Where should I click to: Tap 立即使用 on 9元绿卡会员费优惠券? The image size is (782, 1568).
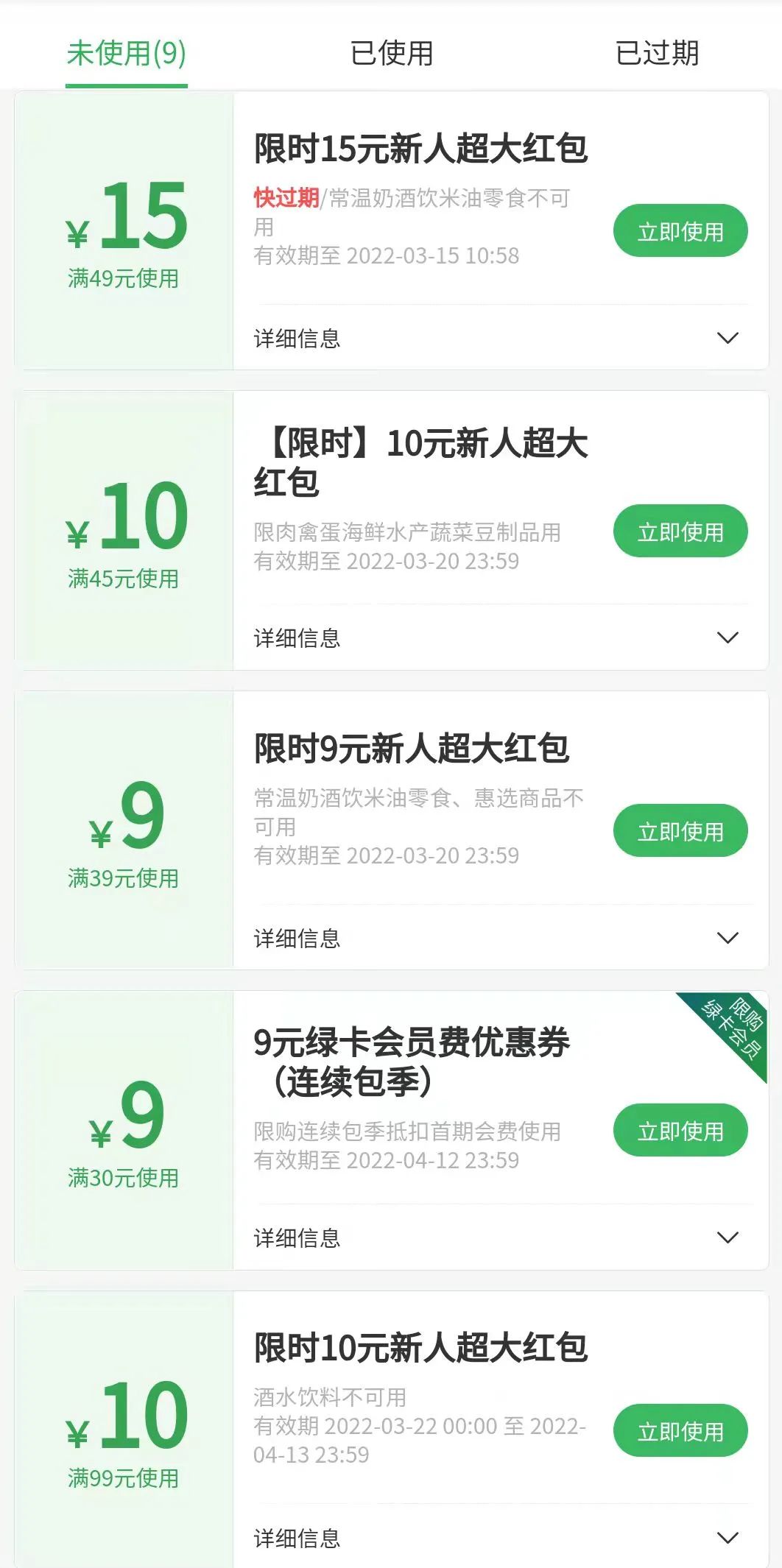[680, 1131]
